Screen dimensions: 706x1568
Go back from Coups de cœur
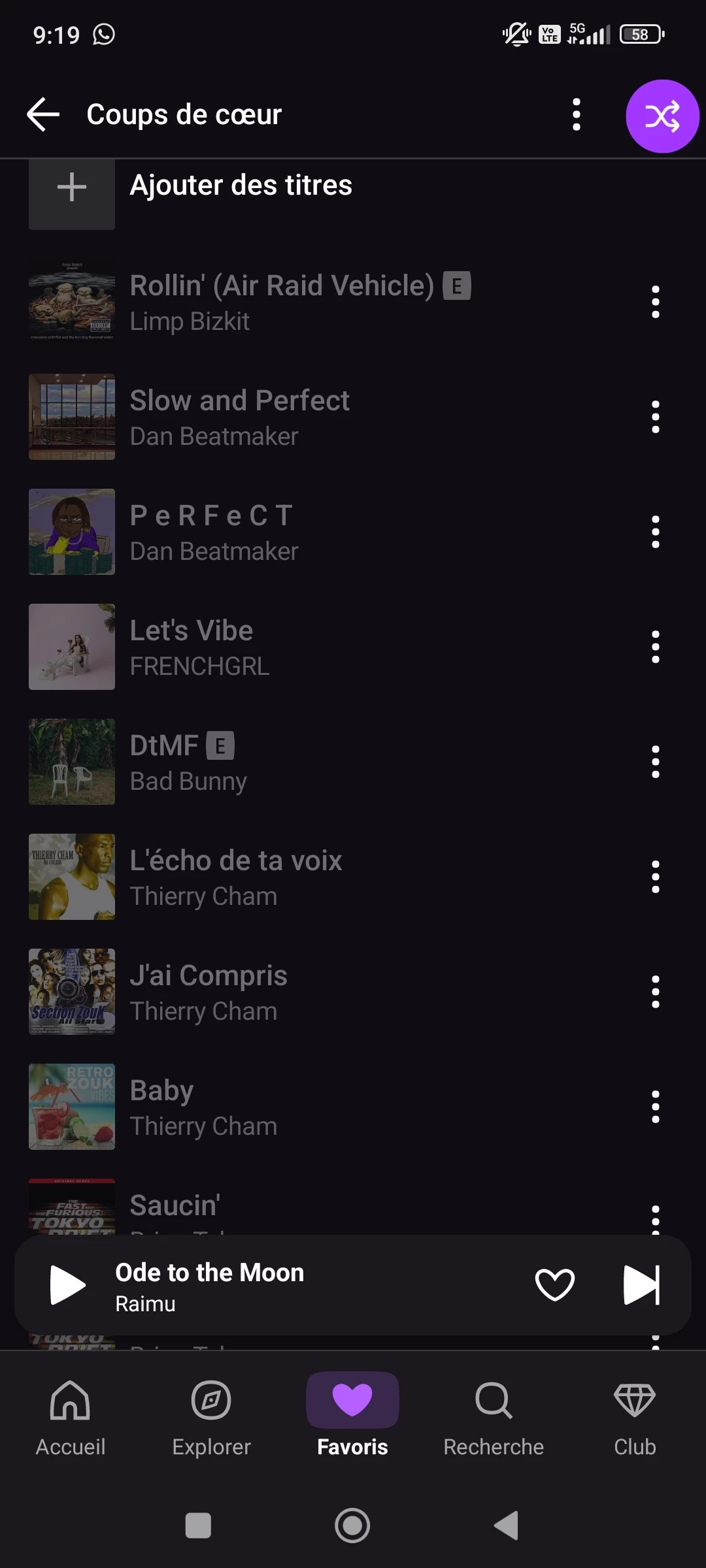coord(43,114)
